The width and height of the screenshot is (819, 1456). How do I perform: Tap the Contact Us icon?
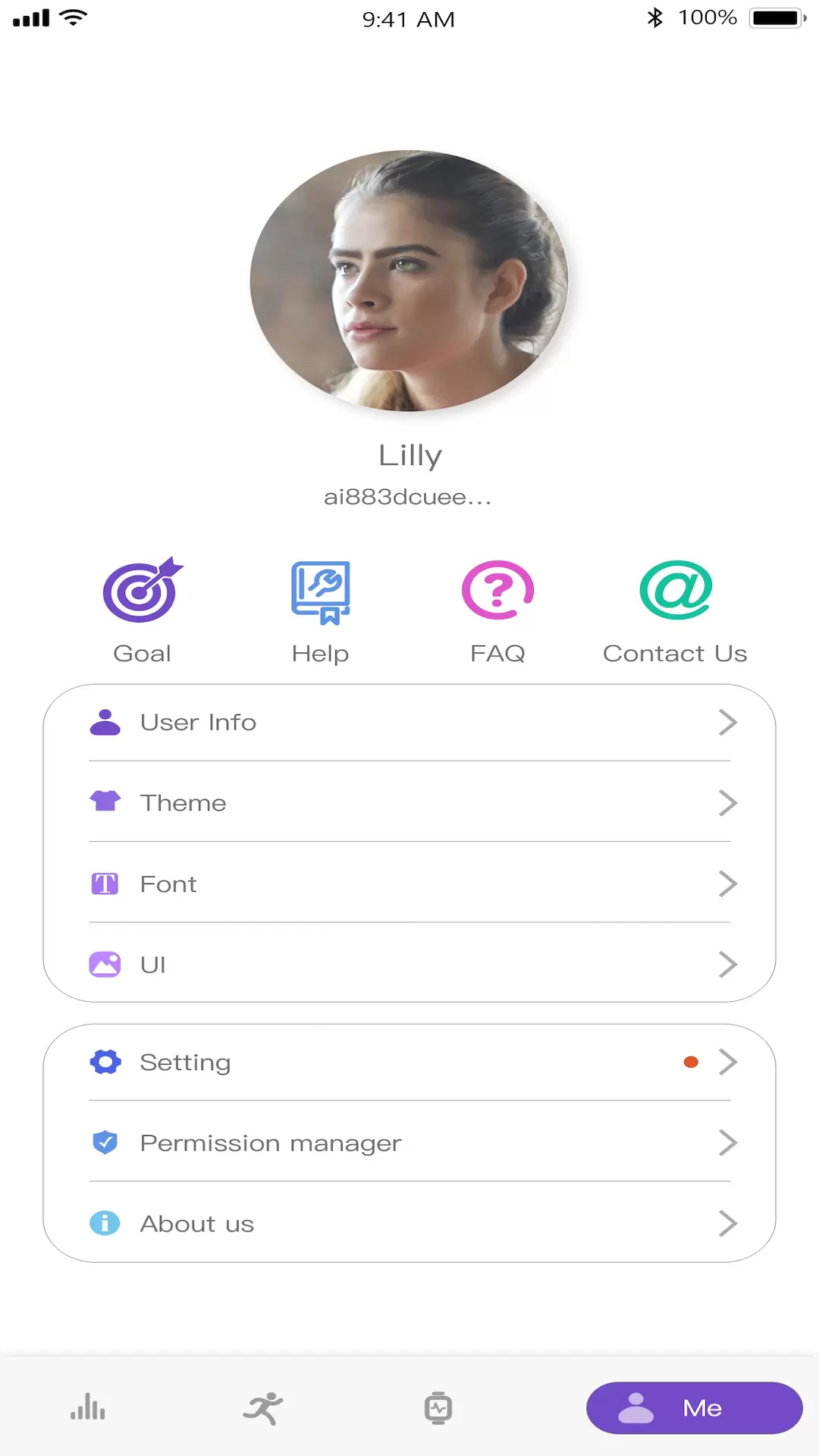point(675,590)
